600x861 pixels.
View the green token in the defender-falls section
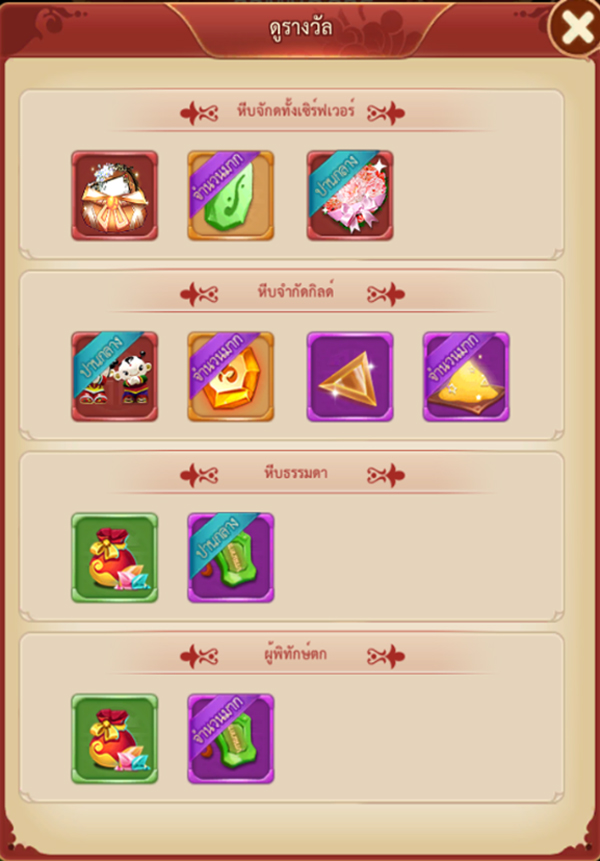pyautogui.click(x=230, y=738)
